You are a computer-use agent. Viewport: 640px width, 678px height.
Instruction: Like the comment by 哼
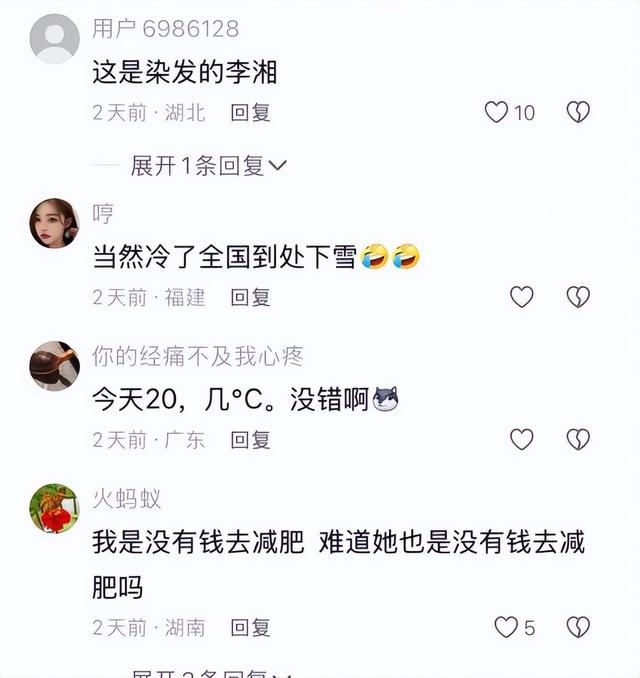pyautogui.click(x=521, y=296)
